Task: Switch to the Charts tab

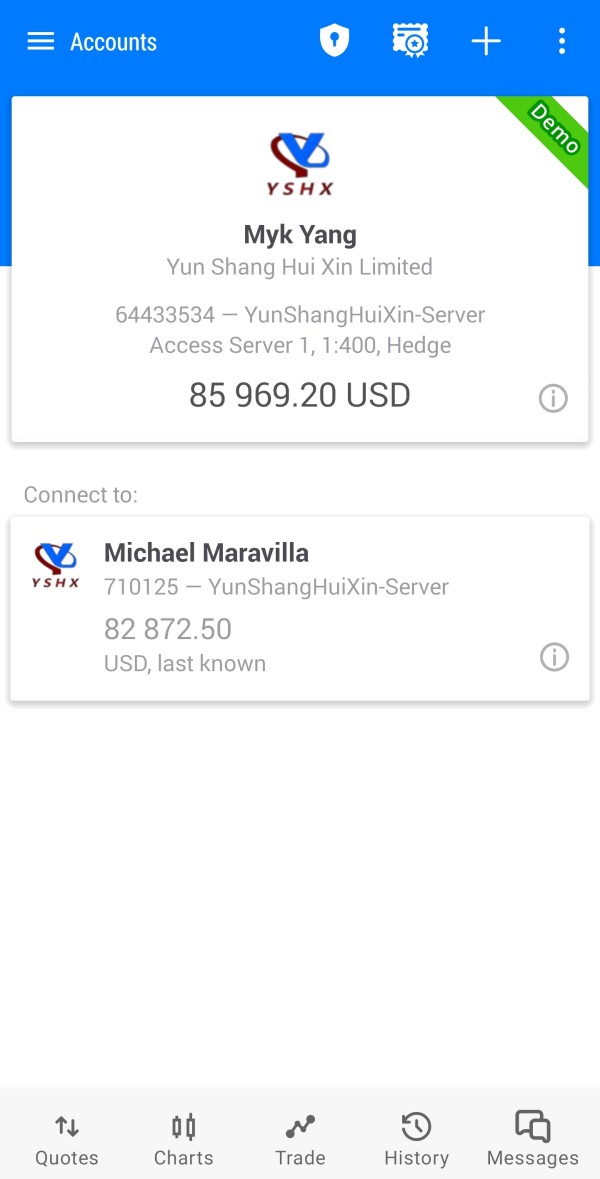Action: (183, 1139)
